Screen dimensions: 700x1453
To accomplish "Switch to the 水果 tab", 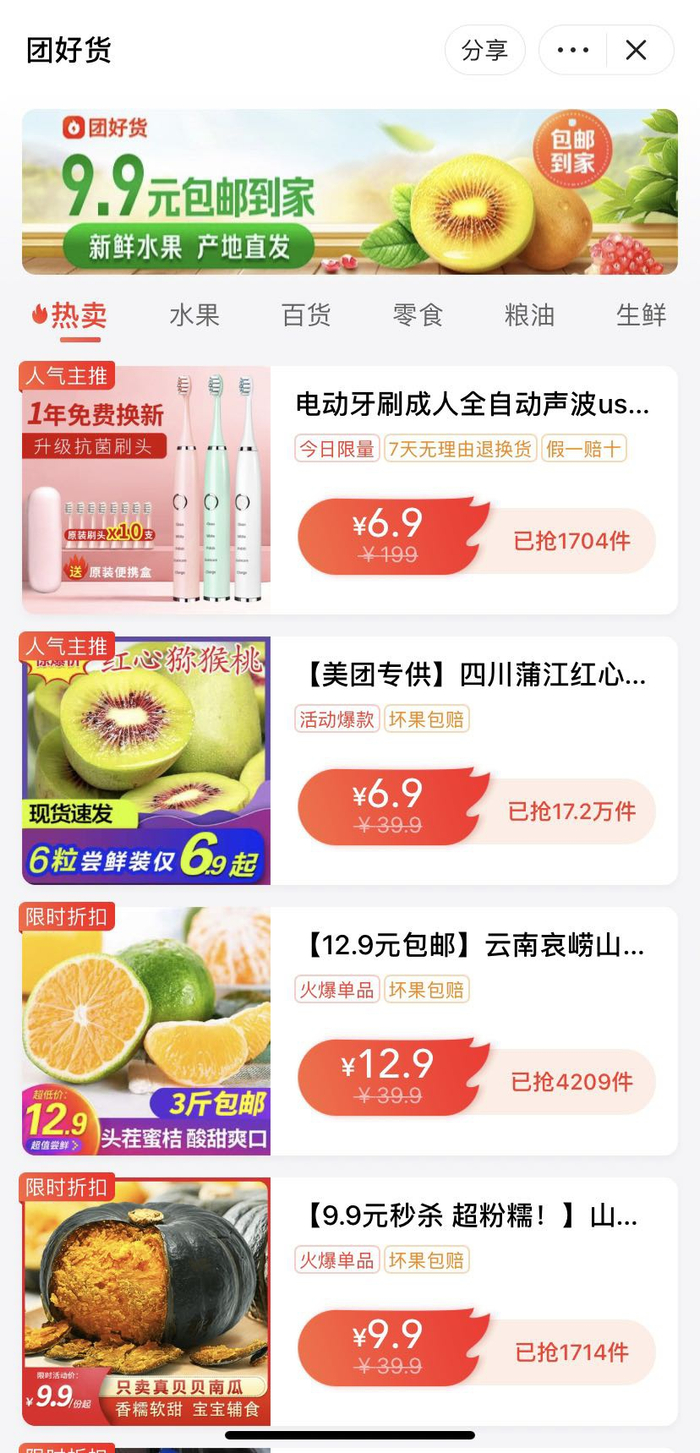I will pyautogui.click(x=194, y=315).
